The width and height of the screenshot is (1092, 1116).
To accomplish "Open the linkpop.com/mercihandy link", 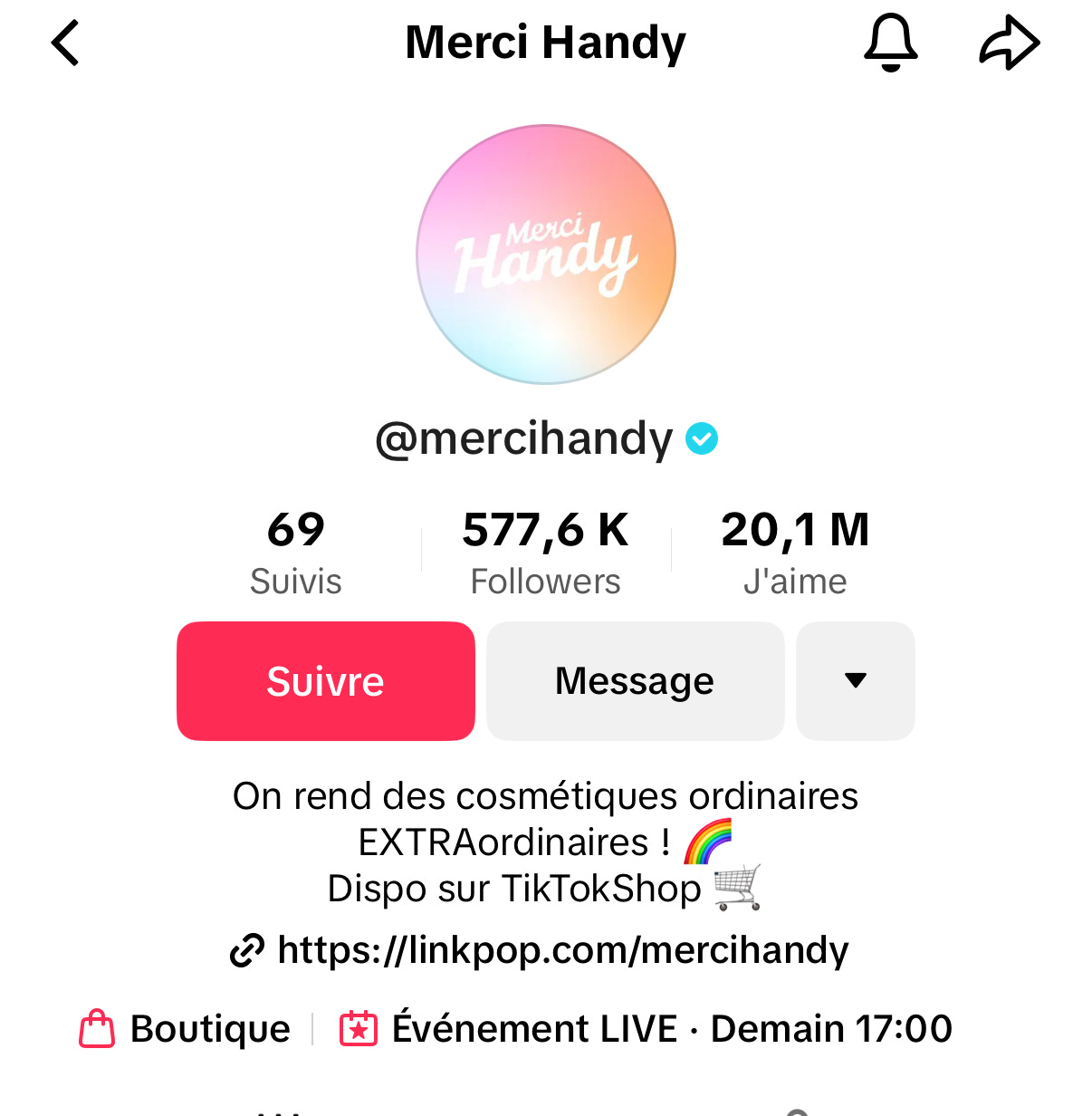I will pyautogui.click(x=561, y=949).
